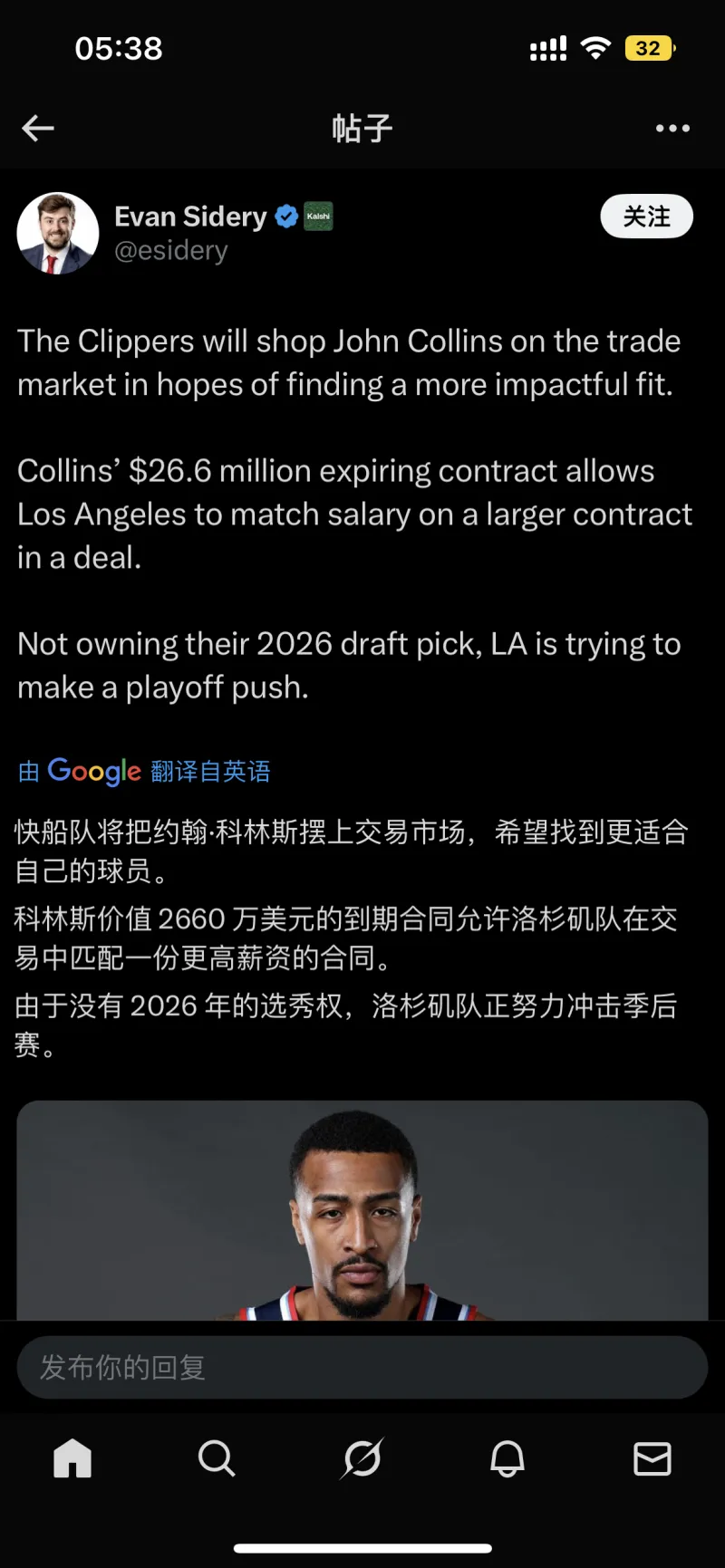This screenshot has width=725, height=1568.
Task: Tap the 发布你的回复 reply field
Action: pos(362,1368)
